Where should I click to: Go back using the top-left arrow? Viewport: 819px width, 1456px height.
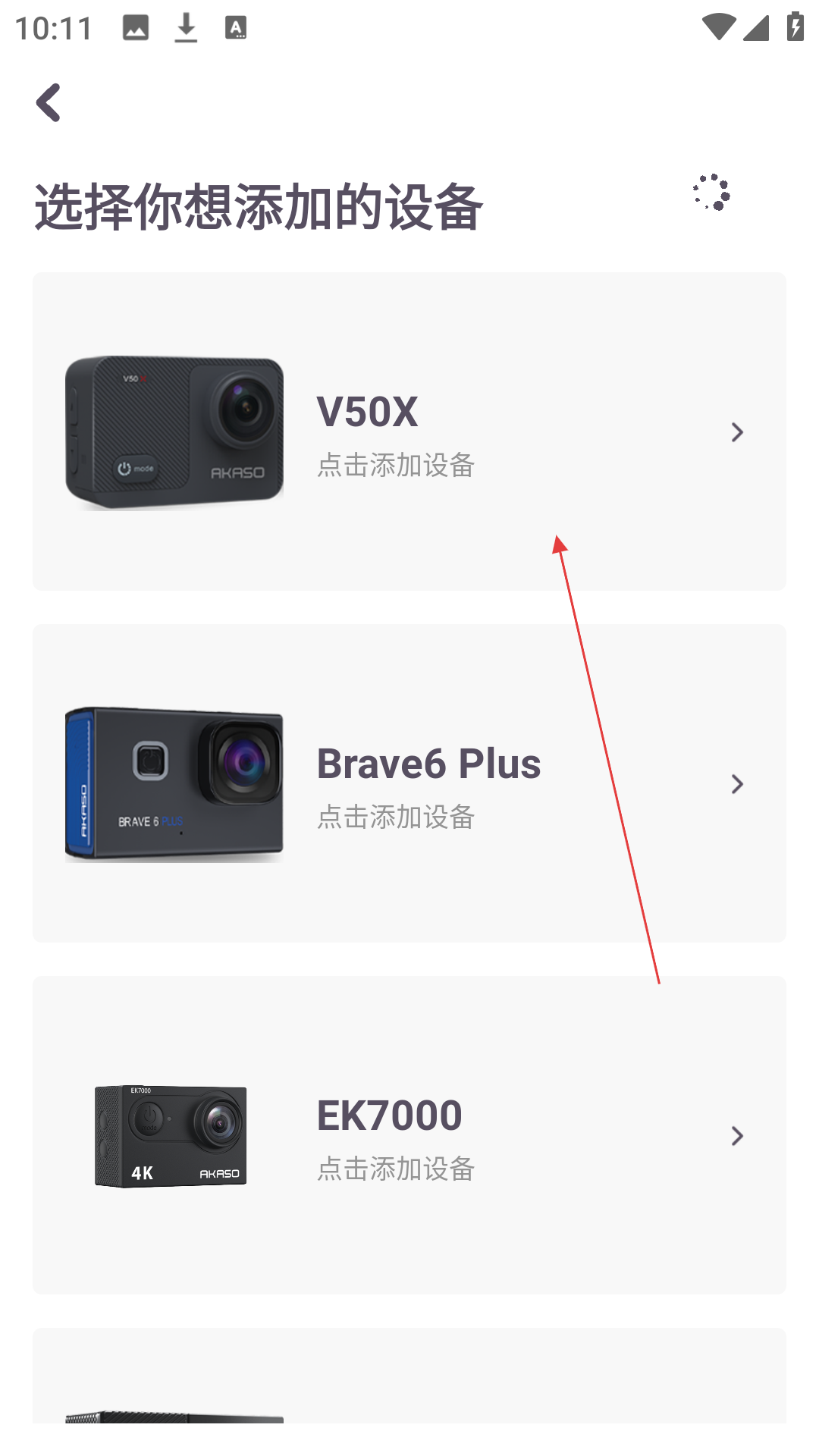[x=49, y=102]
